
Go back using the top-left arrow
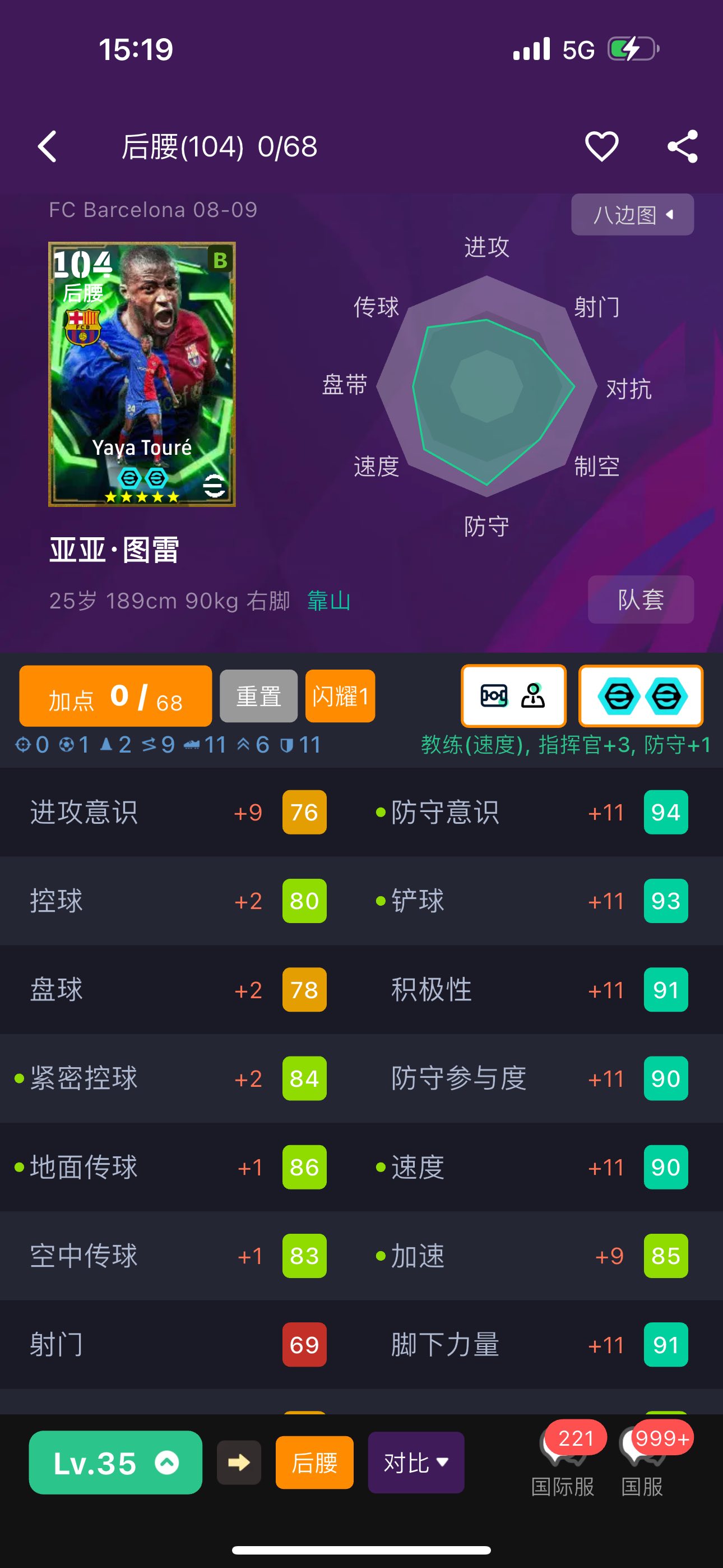click(48, 147)
